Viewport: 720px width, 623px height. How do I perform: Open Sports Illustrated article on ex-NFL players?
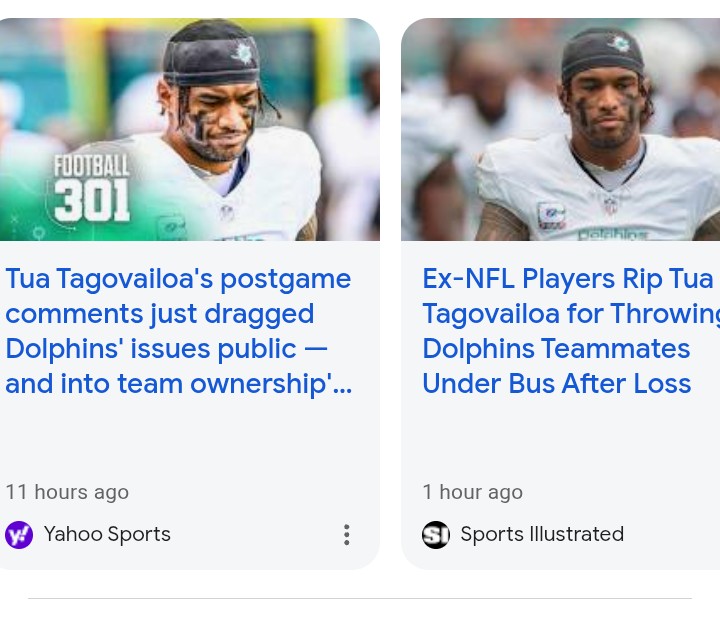point(568,331)
